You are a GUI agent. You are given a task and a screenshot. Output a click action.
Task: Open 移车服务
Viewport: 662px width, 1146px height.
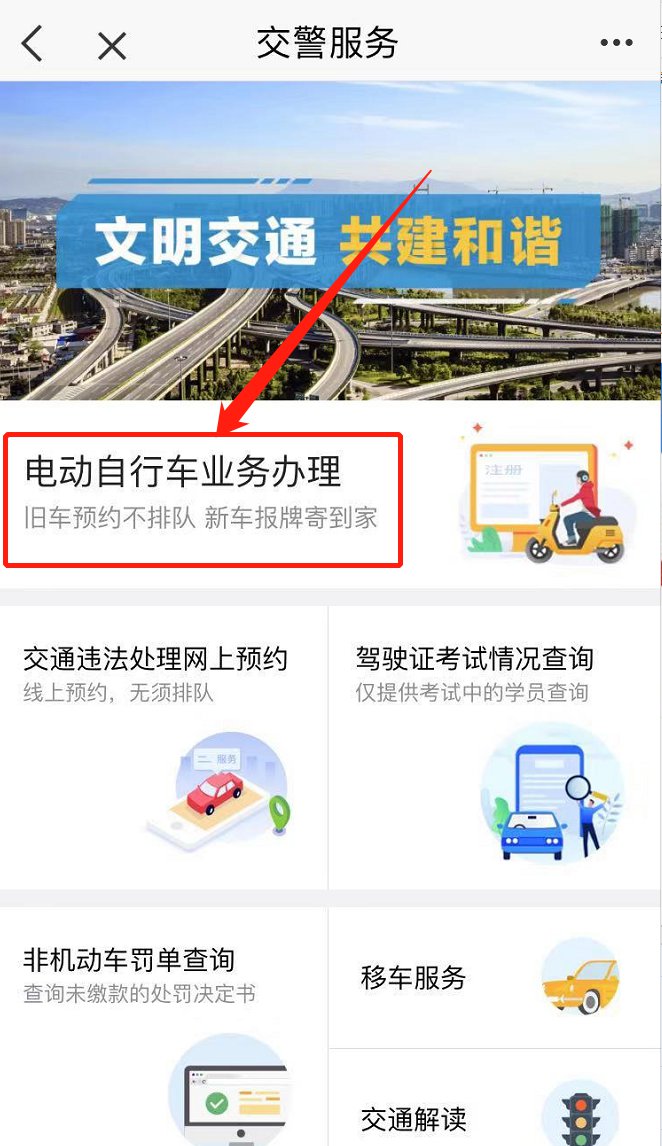click(x=495, y=977)
